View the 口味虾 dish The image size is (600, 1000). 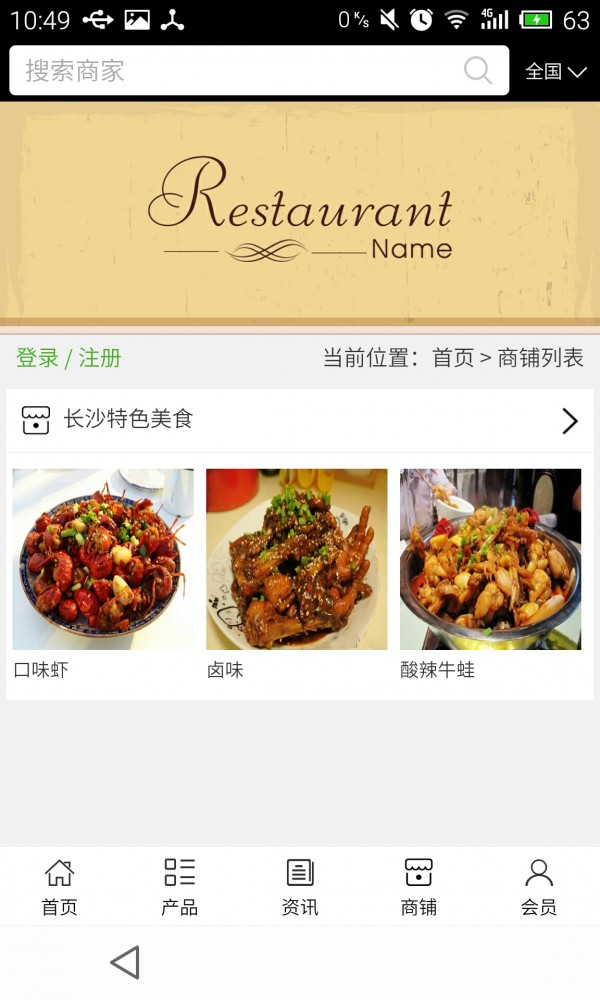coord(103,560)
